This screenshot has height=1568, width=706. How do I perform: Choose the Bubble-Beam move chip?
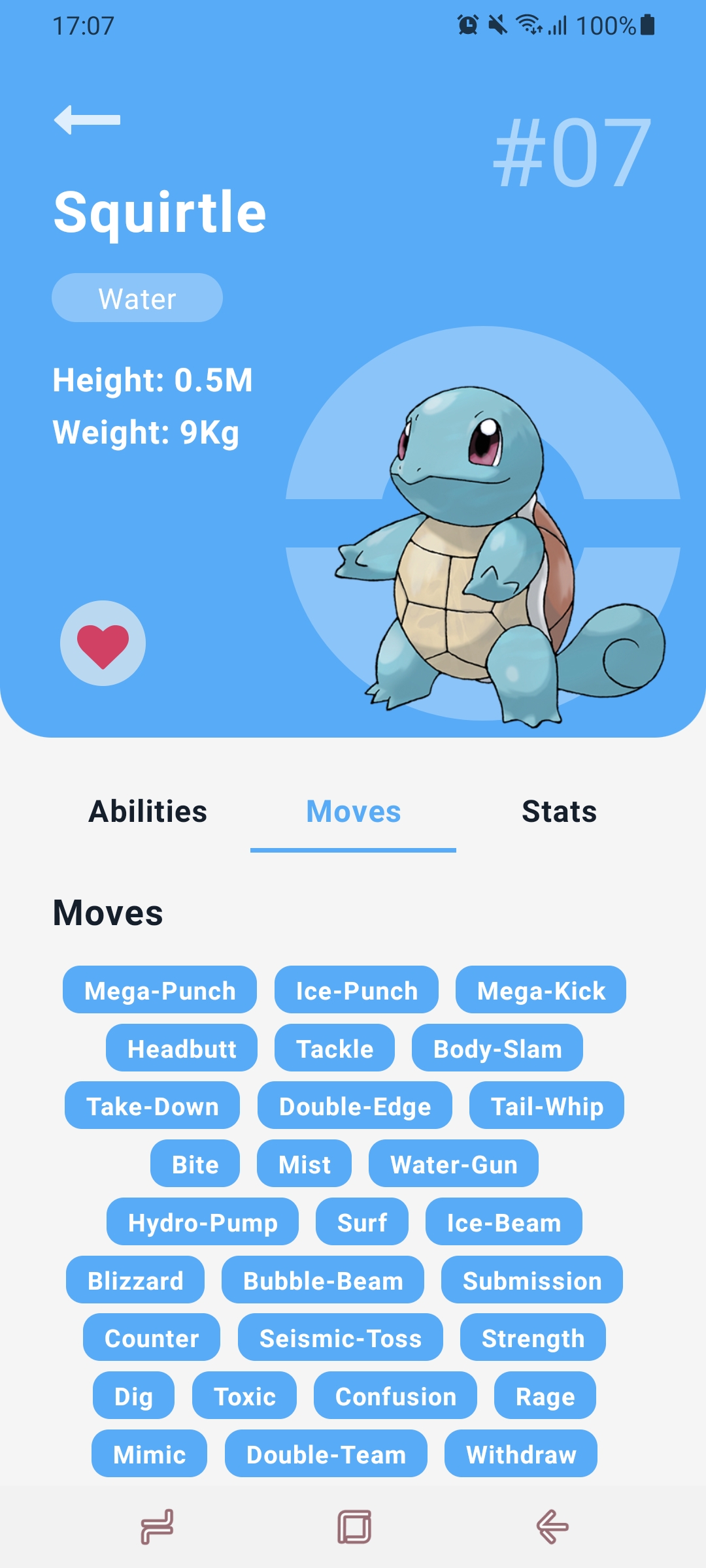(323, 1281)
